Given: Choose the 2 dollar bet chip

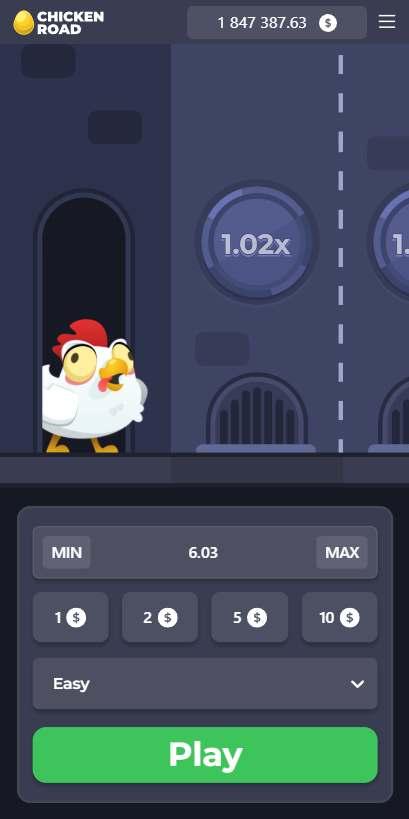Looking at the screenshot, I should (160, 617).
